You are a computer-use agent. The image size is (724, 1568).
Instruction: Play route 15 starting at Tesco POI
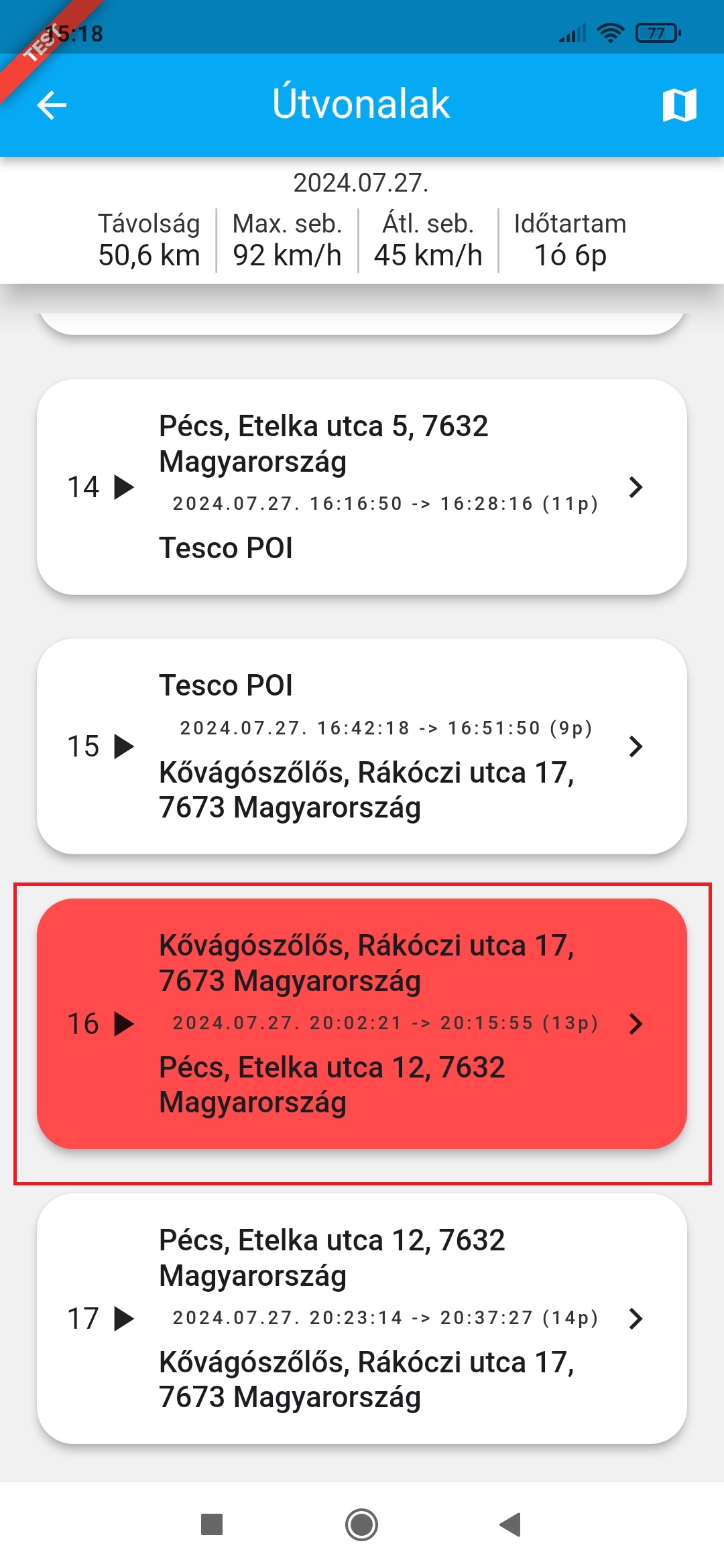pyautogui.click(x=124, y=746)
